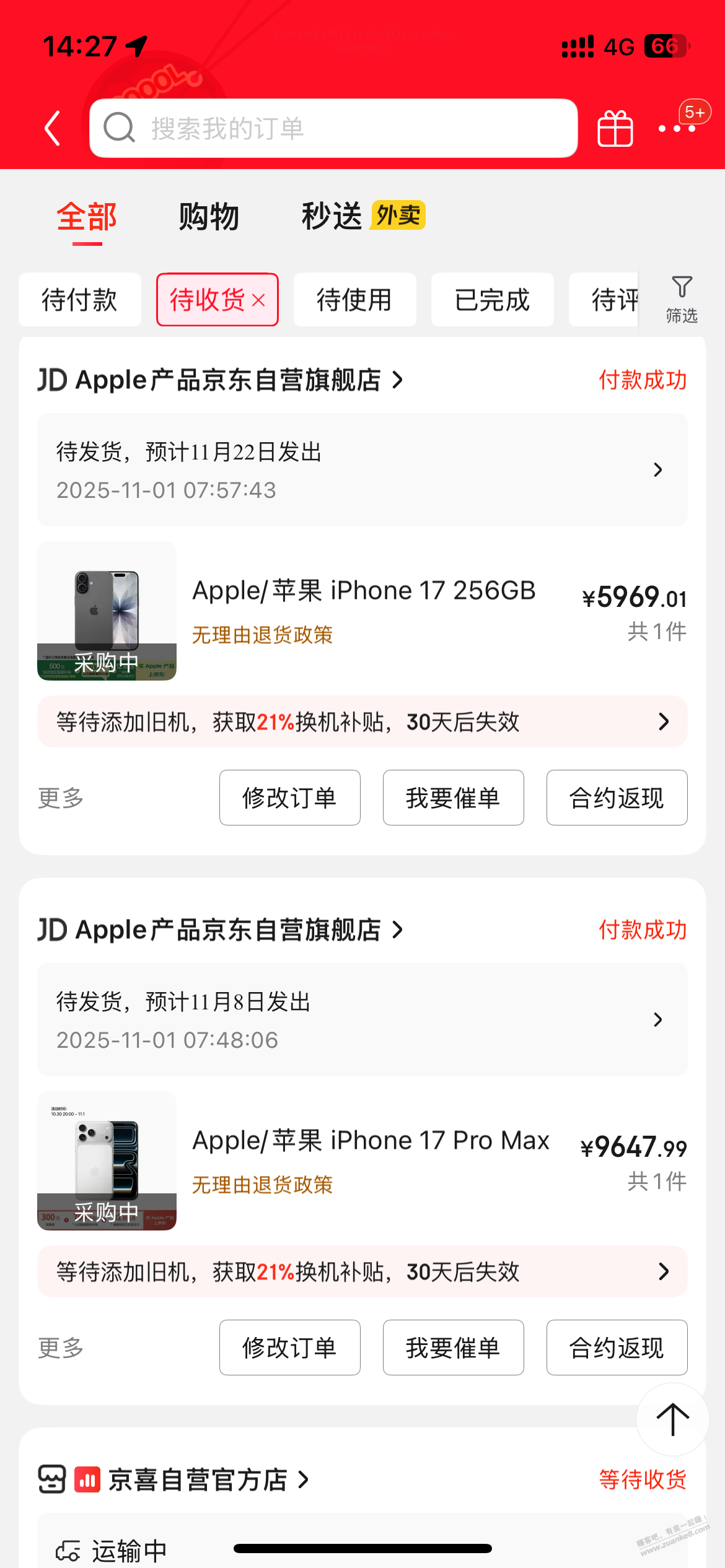Switch to the 秒送 tab
Screen dimensions: 725x1568
(x=332, y=217)
